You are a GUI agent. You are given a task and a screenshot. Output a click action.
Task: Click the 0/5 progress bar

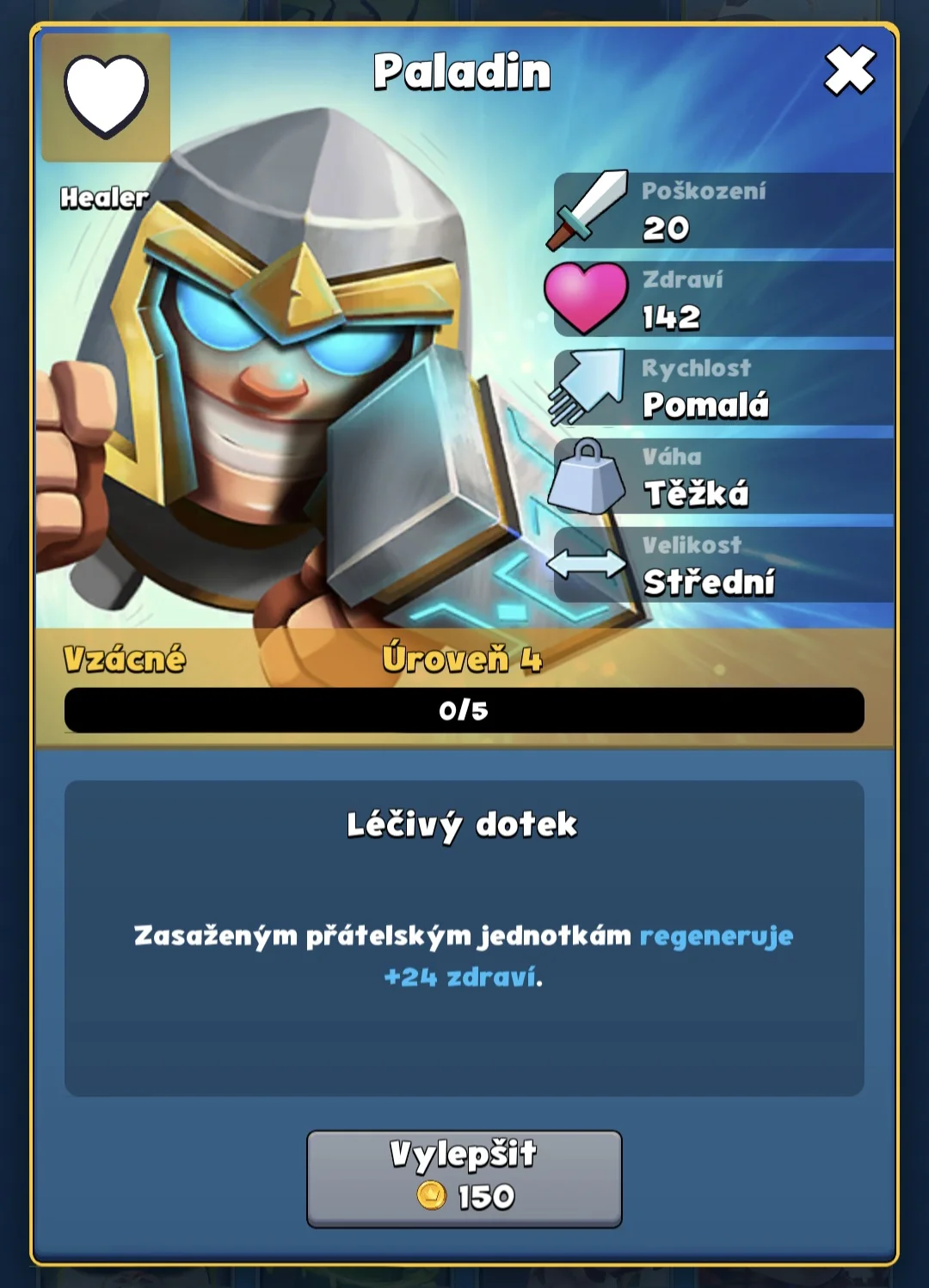click(x=463, y=711)
